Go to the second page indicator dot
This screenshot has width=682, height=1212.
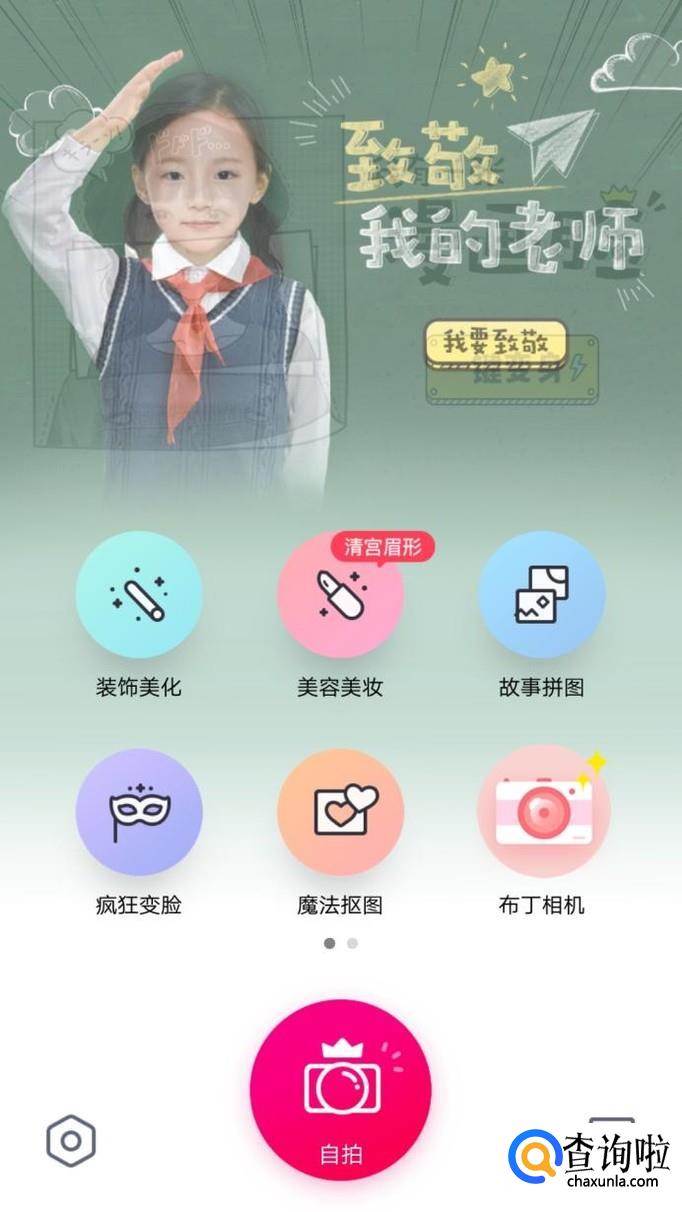point(352,943)
